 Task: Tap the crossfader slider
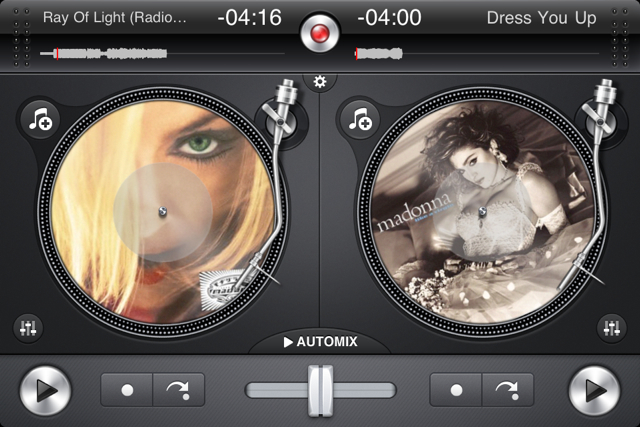click(x=320, y=389)
